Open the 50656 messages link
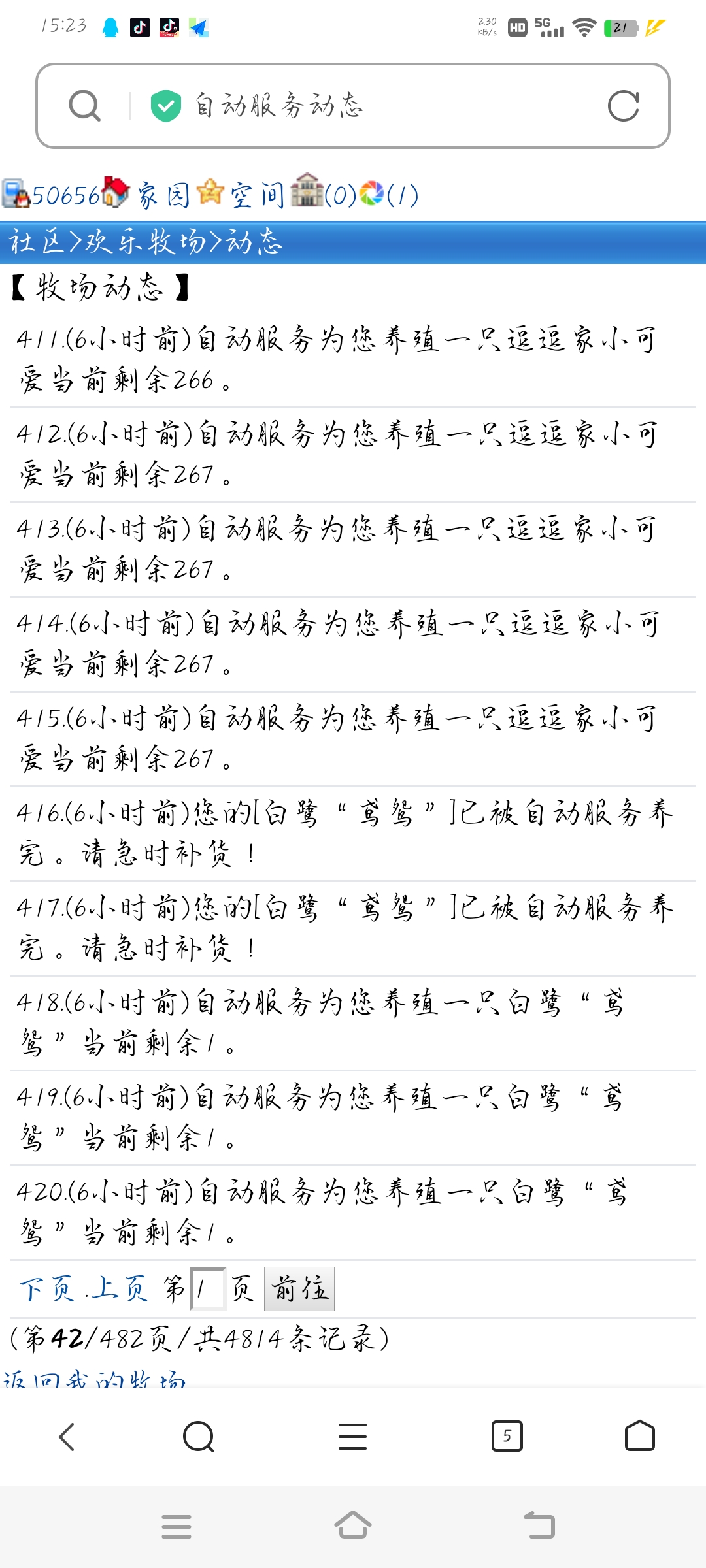The height and width of the screenshot is (1568, 706). (x=65, y=195)
